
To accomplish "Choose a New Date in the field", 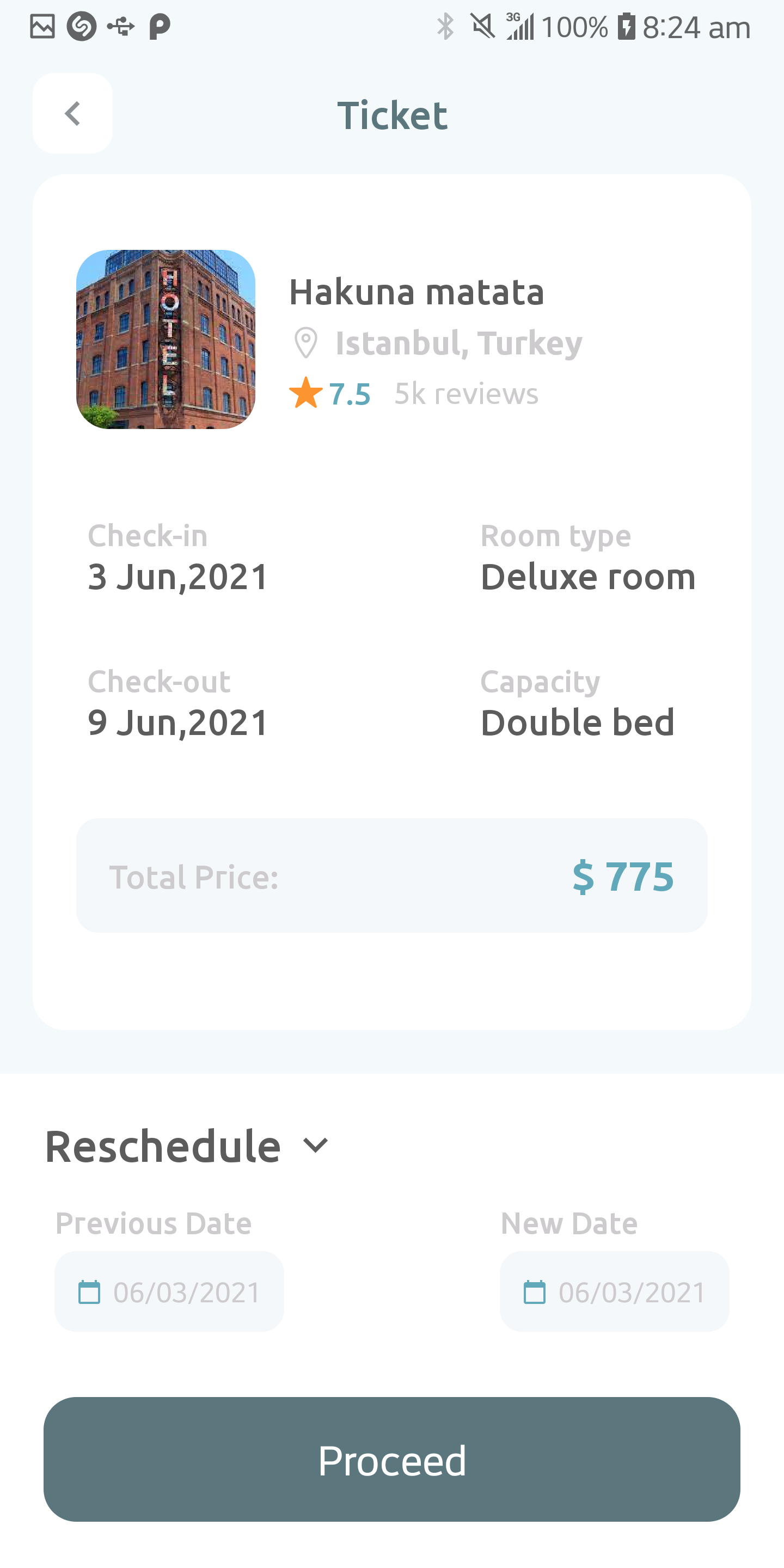I will tap(614, 1291).
